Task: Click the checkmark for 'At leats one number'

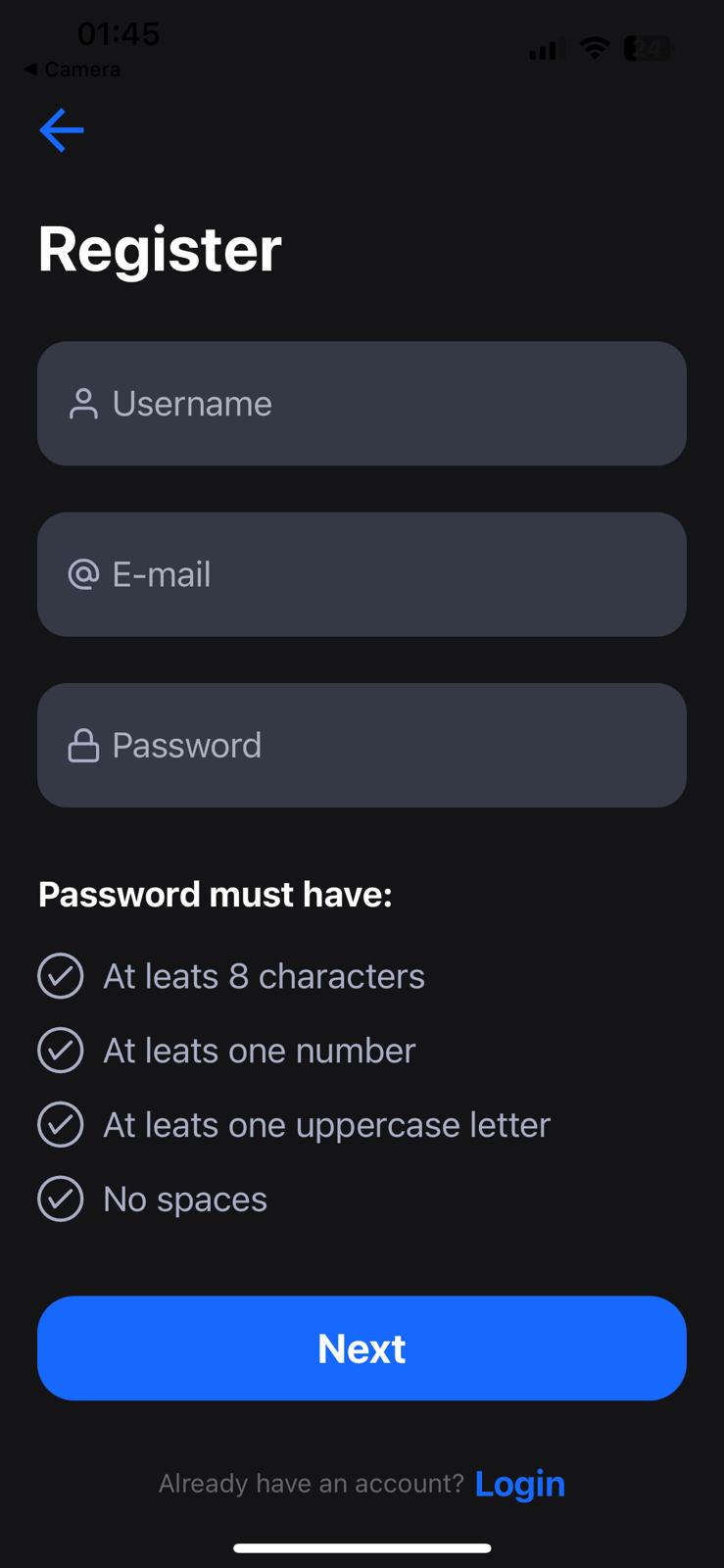Action: 61,1050
